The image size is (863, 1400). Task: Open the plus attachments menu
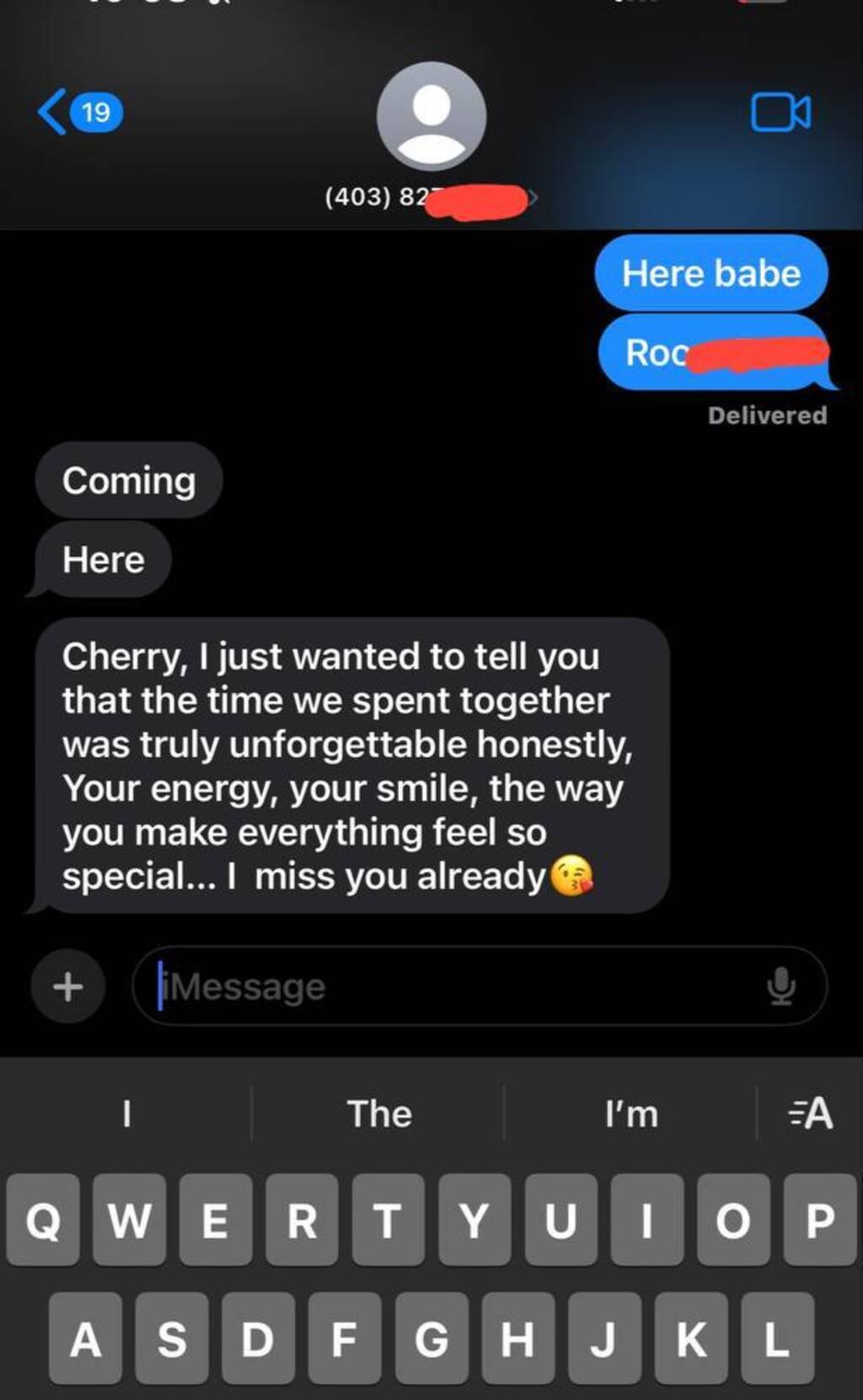pos(68,986)
